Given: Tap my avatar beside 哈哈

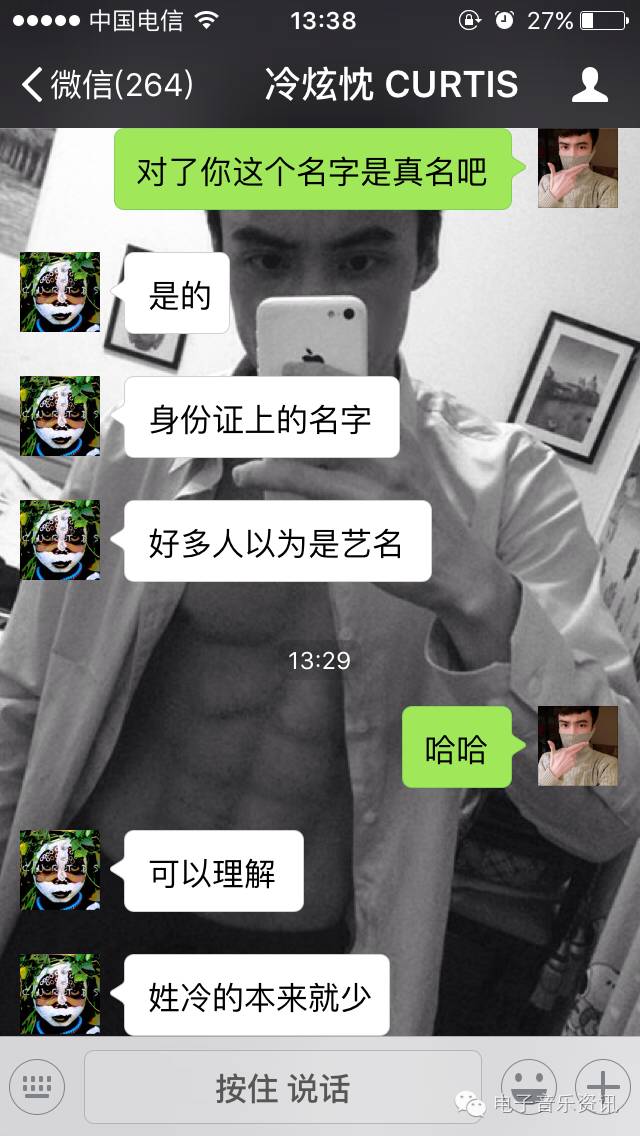Looking at the screenshot, I should pyautogui.click(x=578, y=745).
